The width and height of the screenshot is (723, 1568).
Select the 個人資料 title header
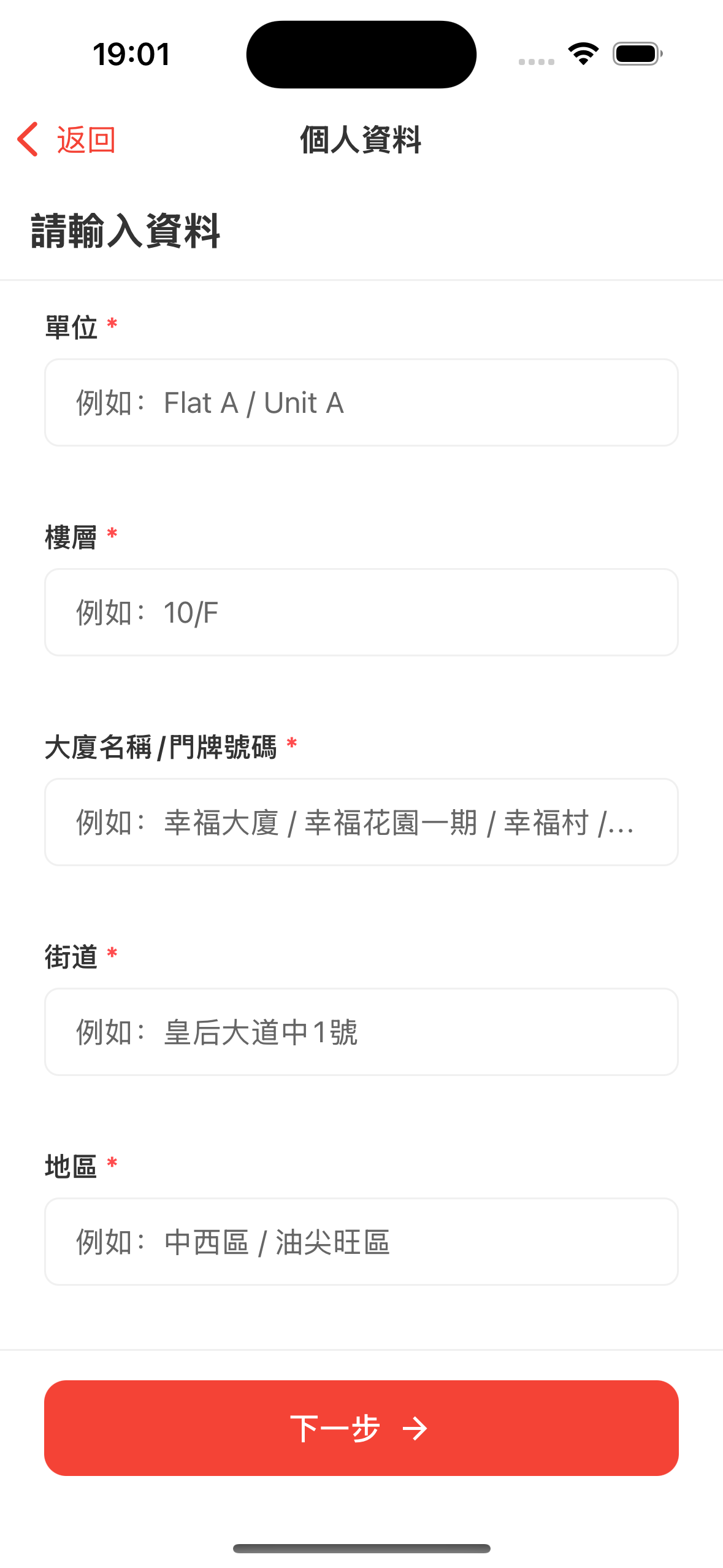[361, 140]
